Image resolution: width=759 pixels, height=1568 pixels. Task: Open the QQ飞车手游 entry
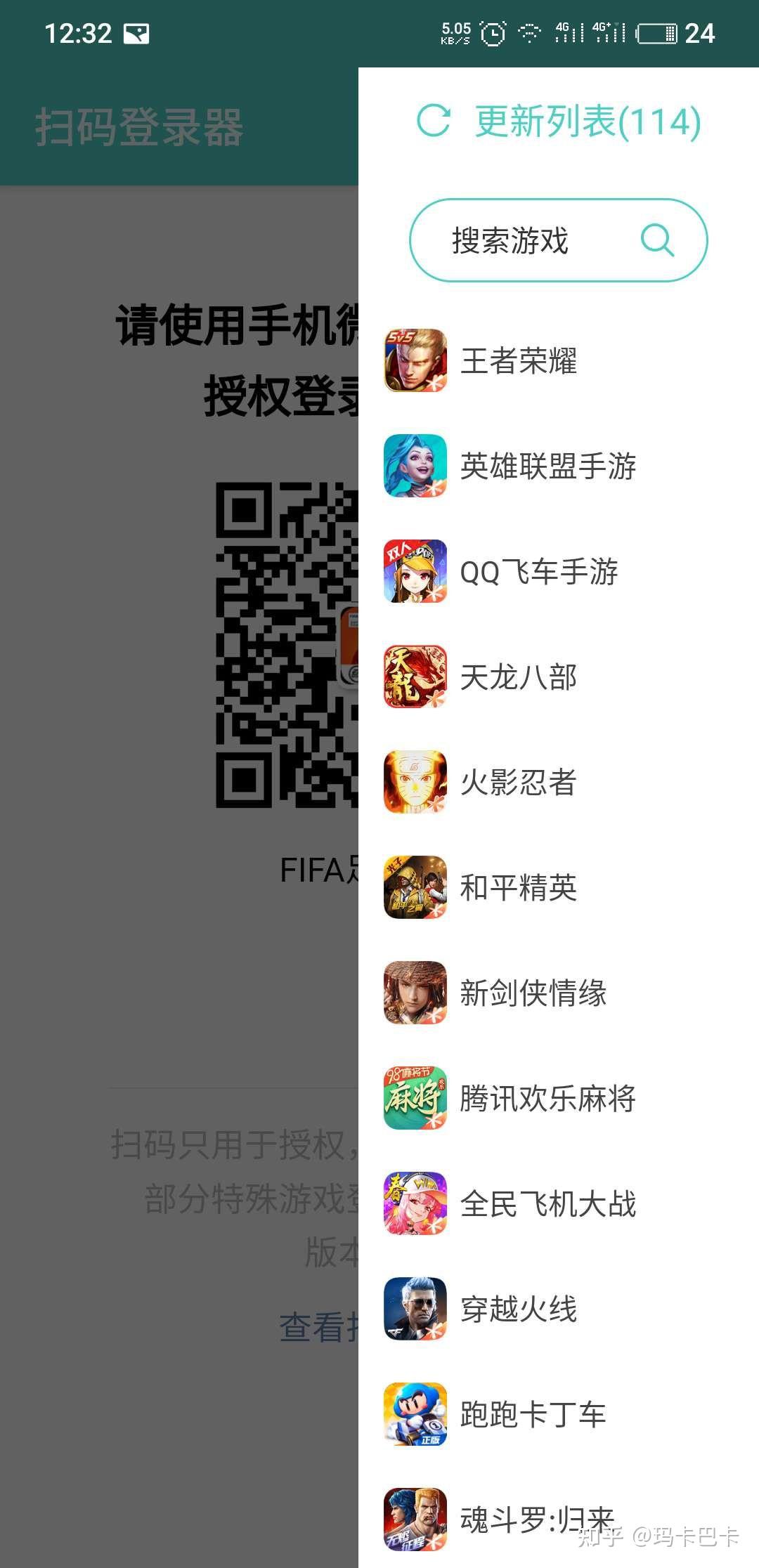pos(538,572)
